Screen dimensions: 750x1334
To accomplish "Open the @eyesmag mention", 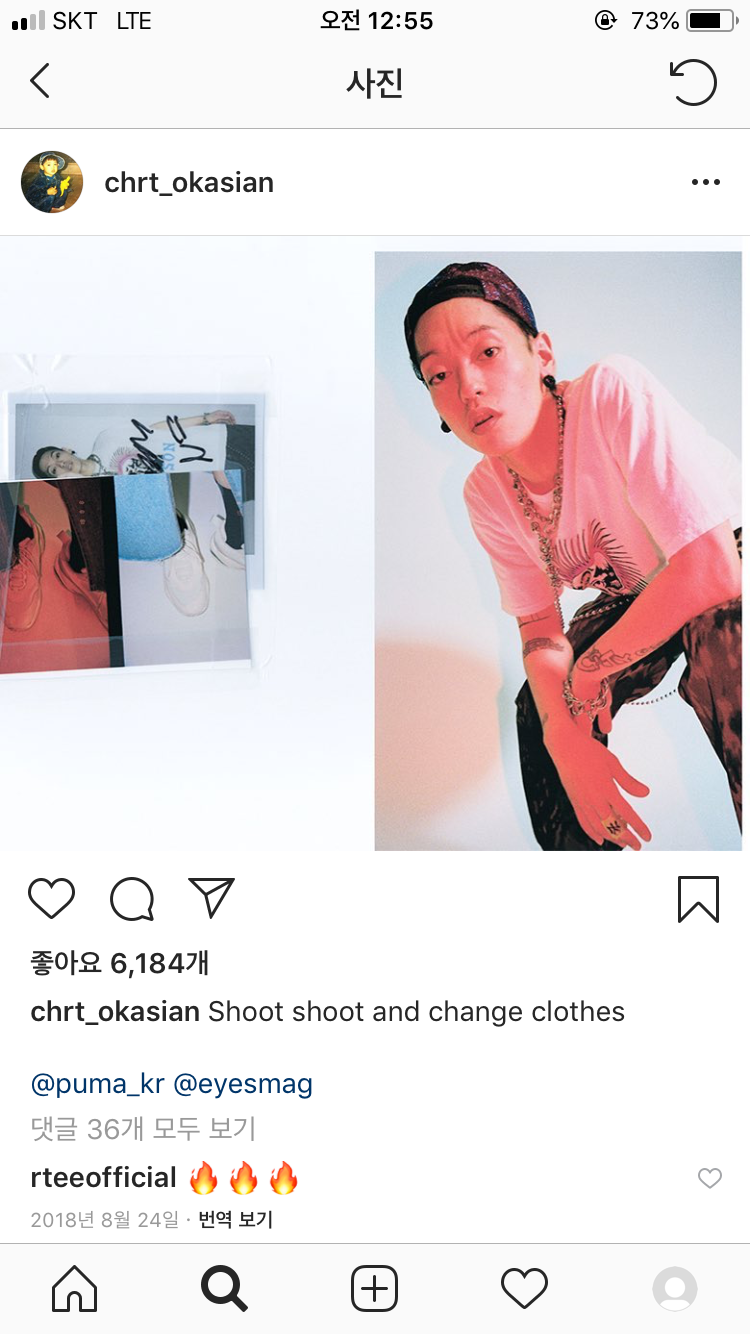I will point(243,1083).
